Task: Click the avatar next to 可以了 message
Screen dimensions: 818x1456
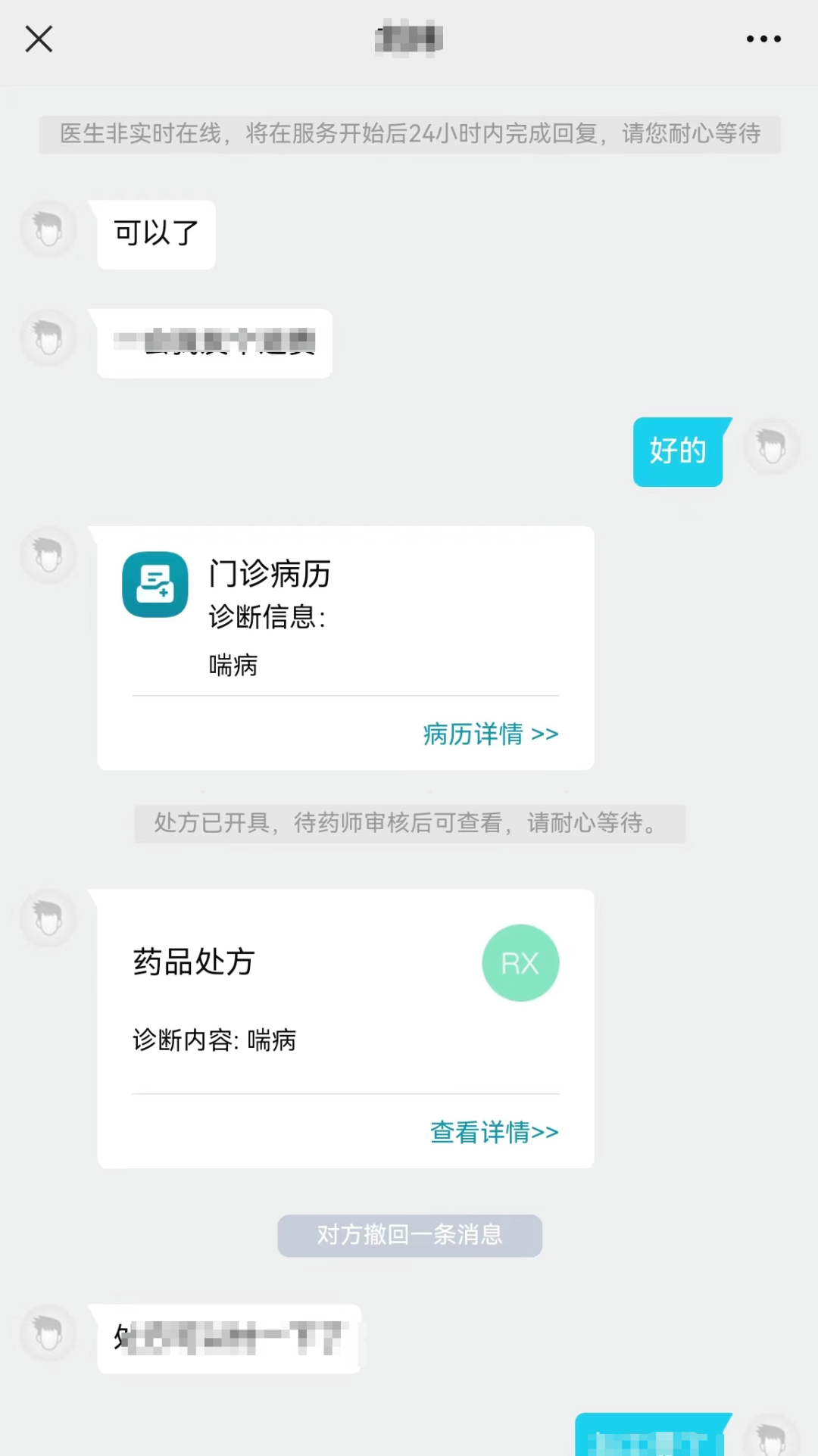Action: pyautogui.click(x=48, y=229)
